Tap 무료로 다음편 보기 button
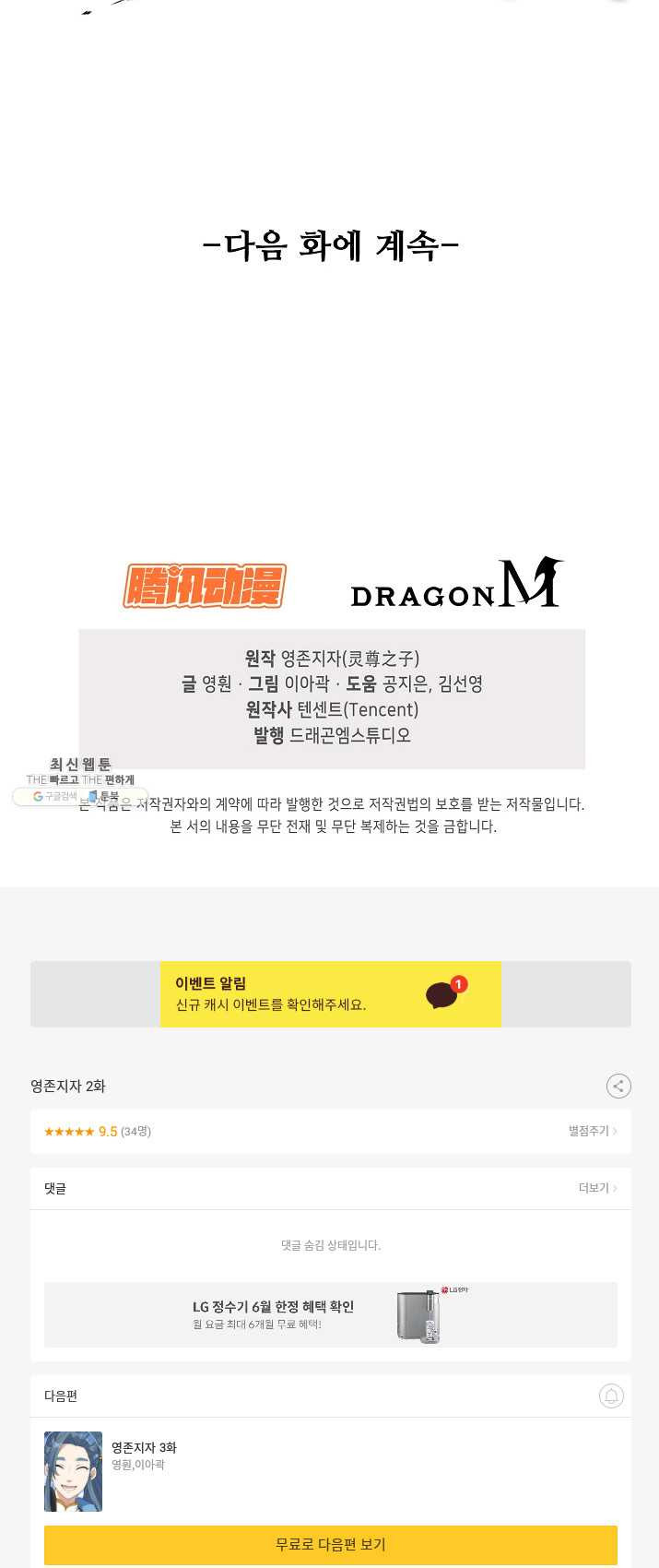Screen dimensions: 659x1568 tap(330, 1544)
